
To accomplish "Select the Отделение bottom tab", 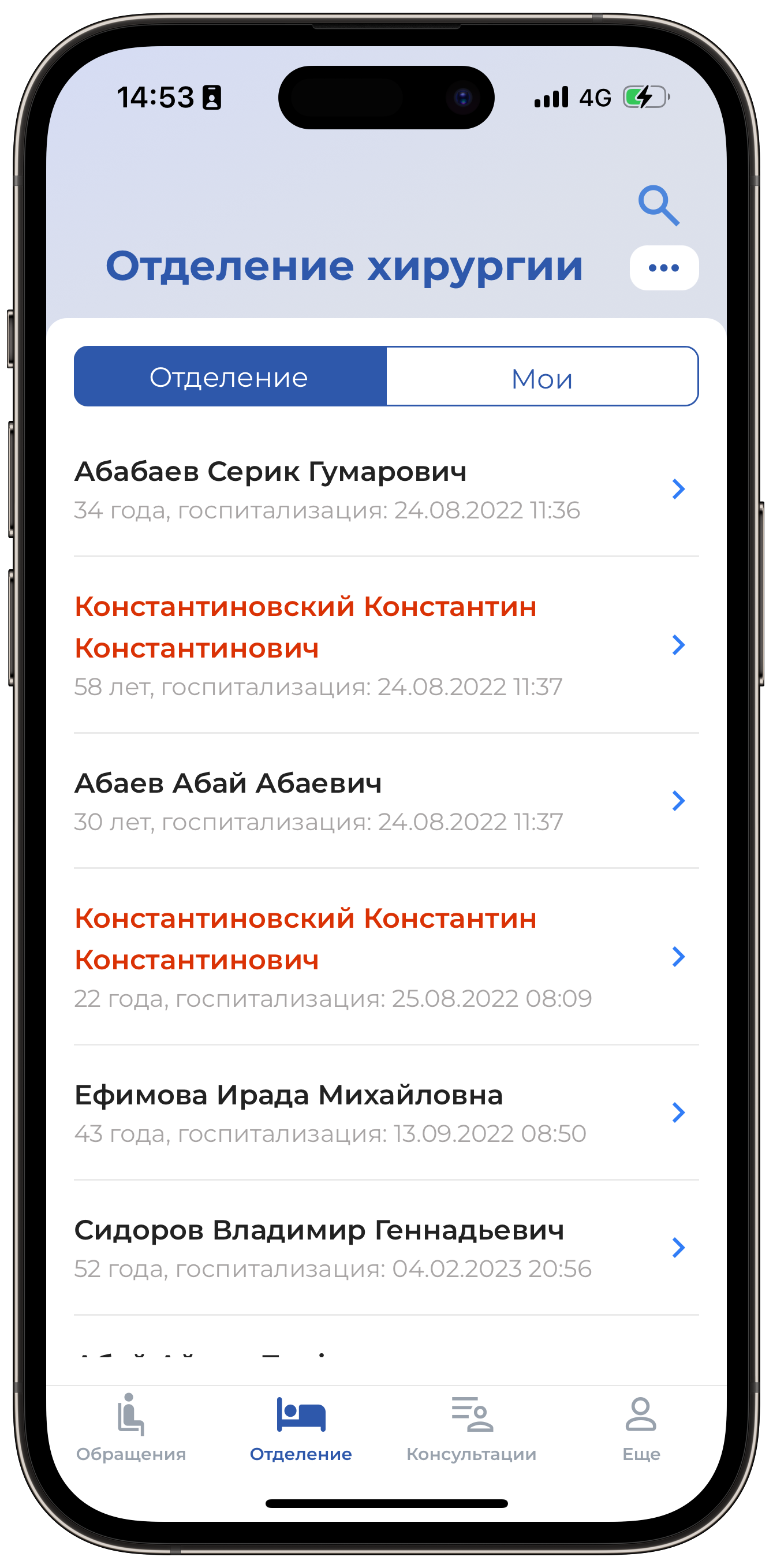I will [x=301, y=1429].
